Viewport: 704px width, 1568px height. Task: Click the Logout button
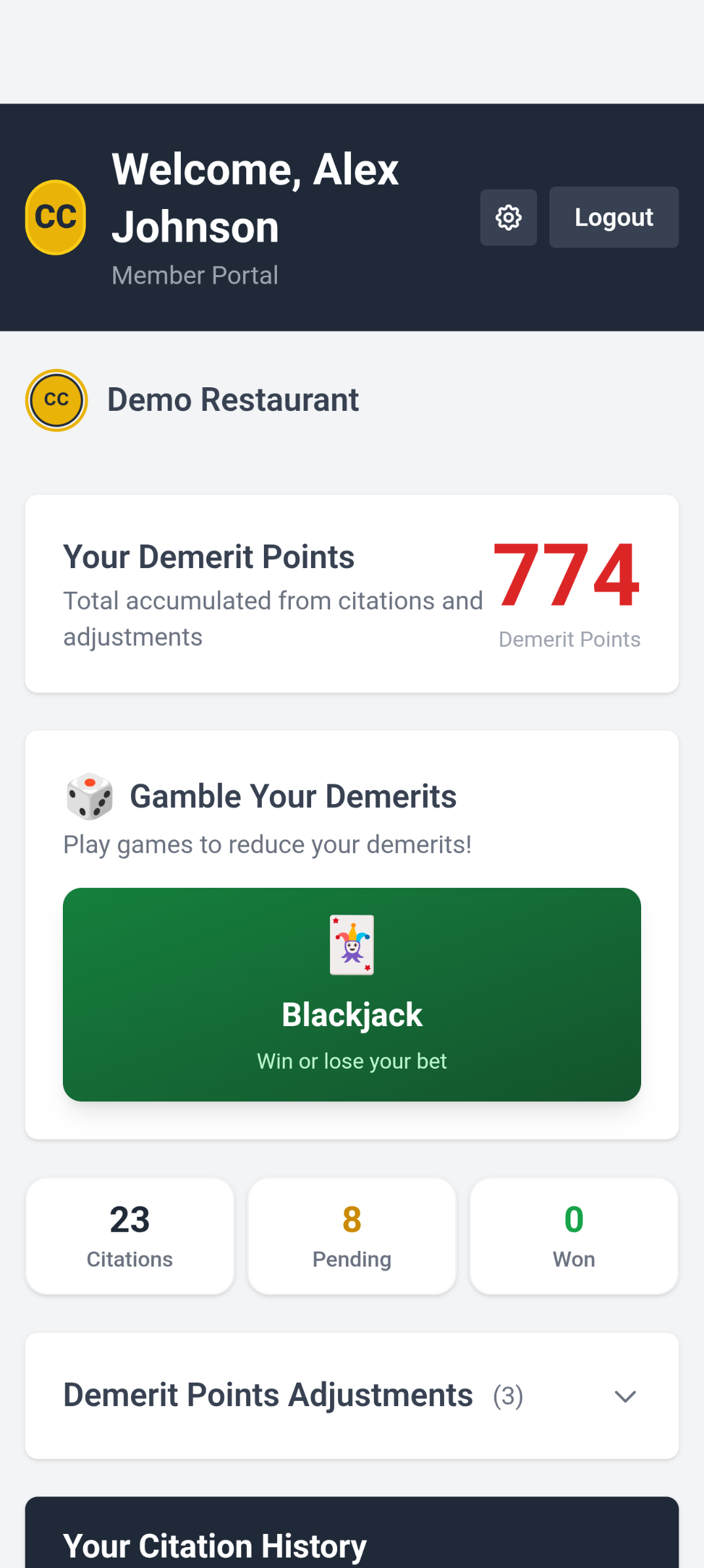(613, 217)
